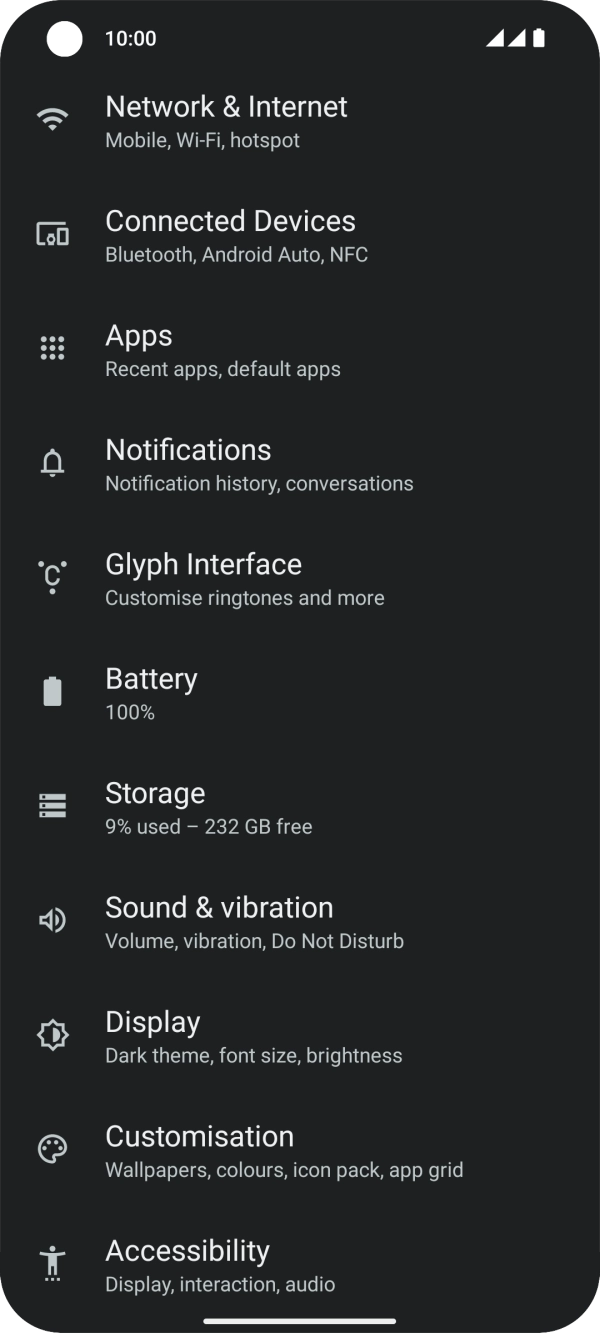Image resolution: width=600 pixels, height=1333 pixels.
Task: Select Accessibility settings
Action: pyautogui.click(x=220, y=1265)
